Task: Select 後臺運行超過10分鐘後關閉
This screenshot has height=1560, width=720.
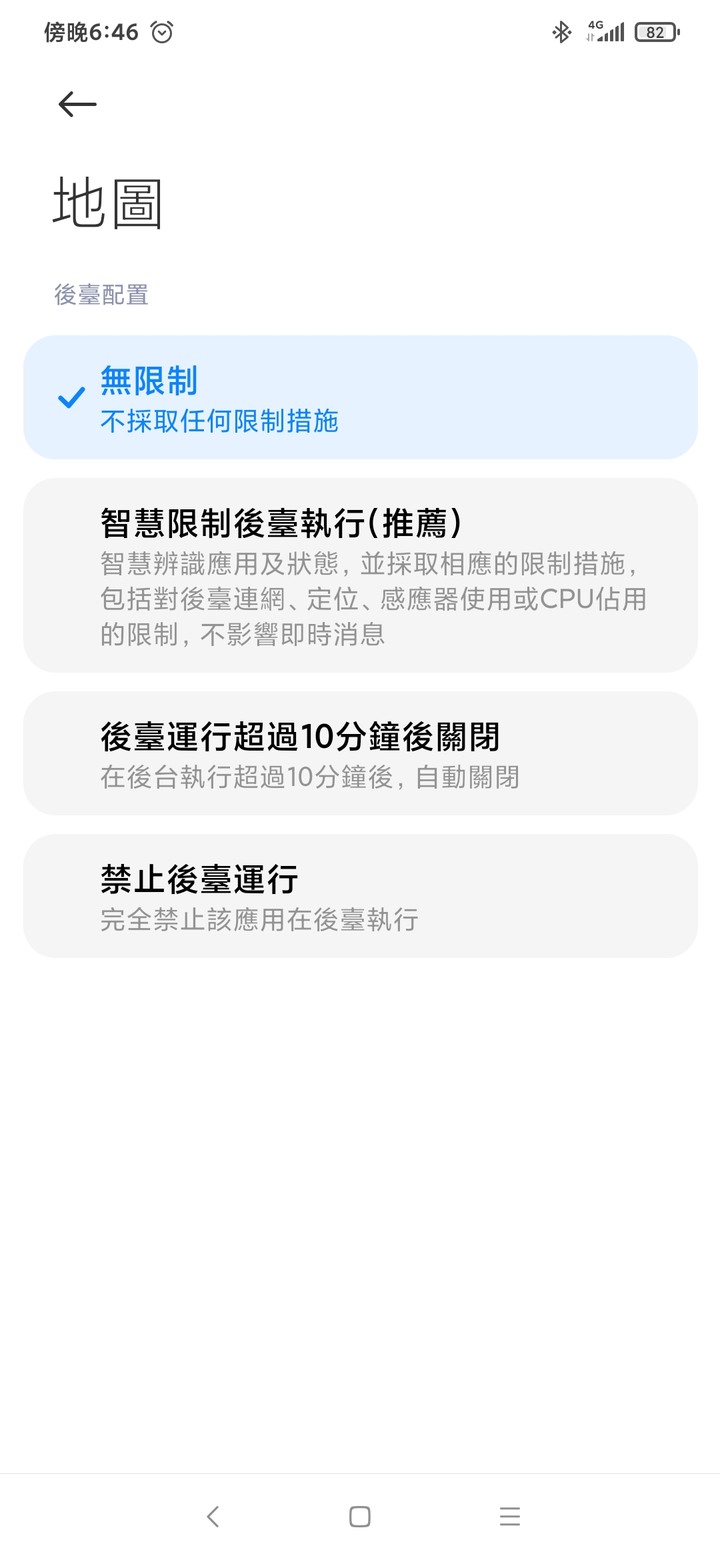Action: [x=360, y=753]
